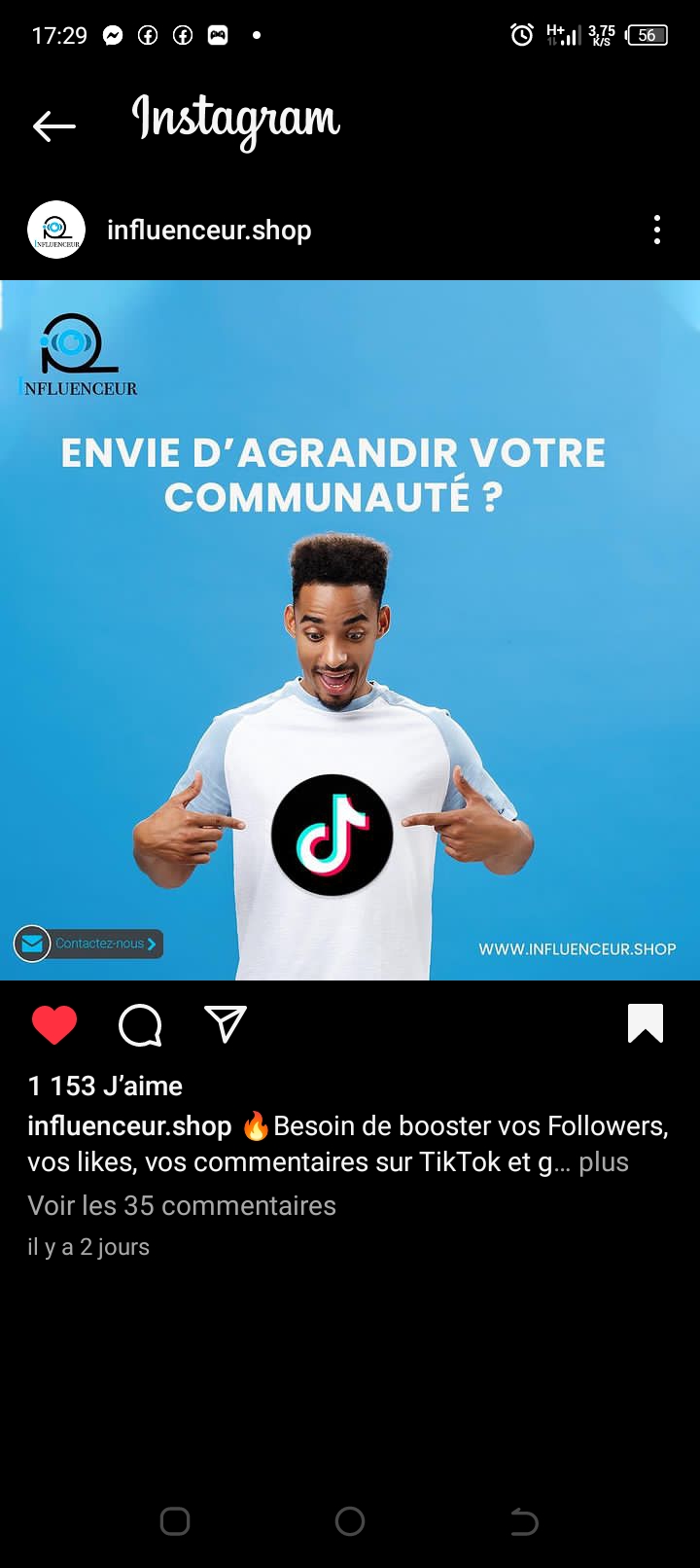The width and height of the screenshot is (700, 1568).
Task: Open recent apps from navigation bar
Action: [175, 1521]
